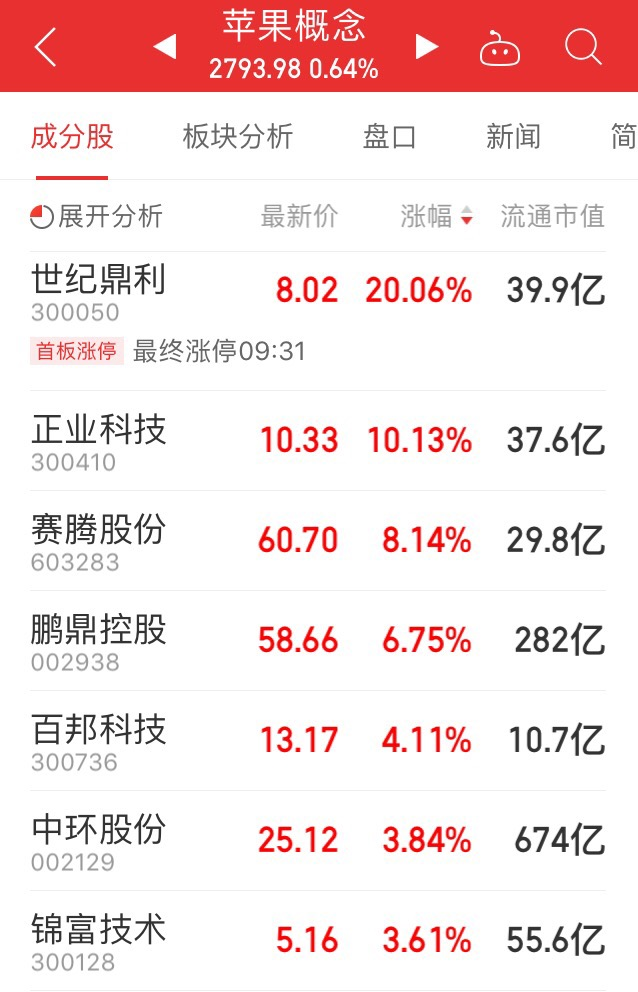The image size is (638, 992).
Task: Open the 盘口 tab
Action: 389,137
